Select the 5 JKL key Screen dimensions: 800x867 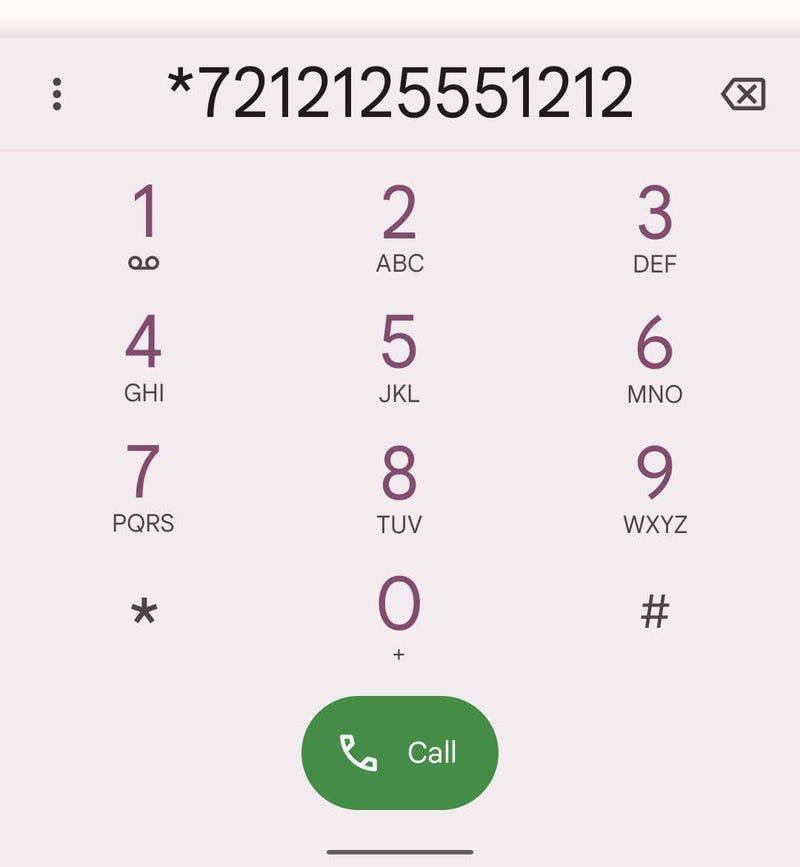point(399,357)
